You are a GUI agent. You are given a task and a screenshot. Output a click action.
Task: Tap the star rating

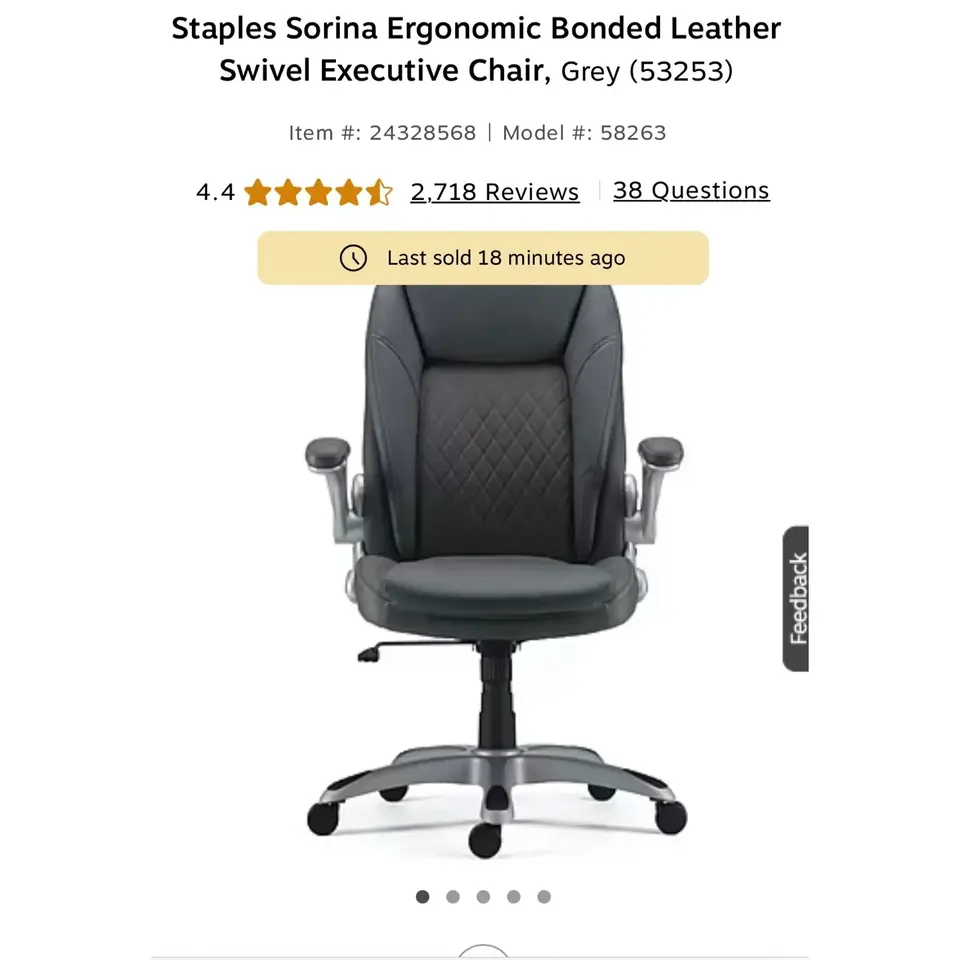pyautogui.click(x=318, y=192)
